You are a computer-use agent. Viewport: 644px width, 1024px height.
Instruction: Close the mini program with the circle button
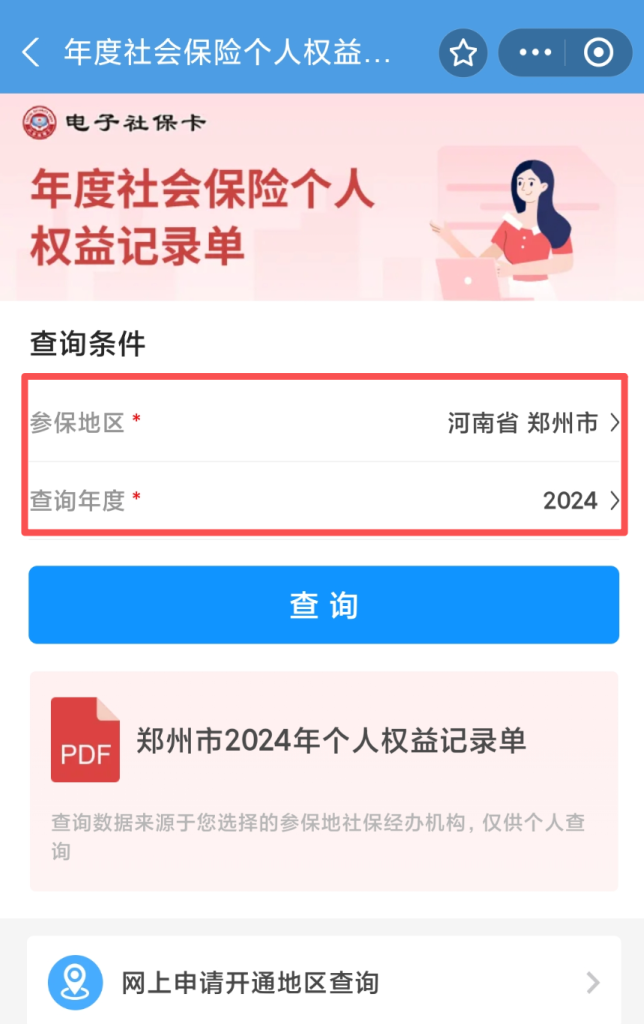tap(598, 53)
